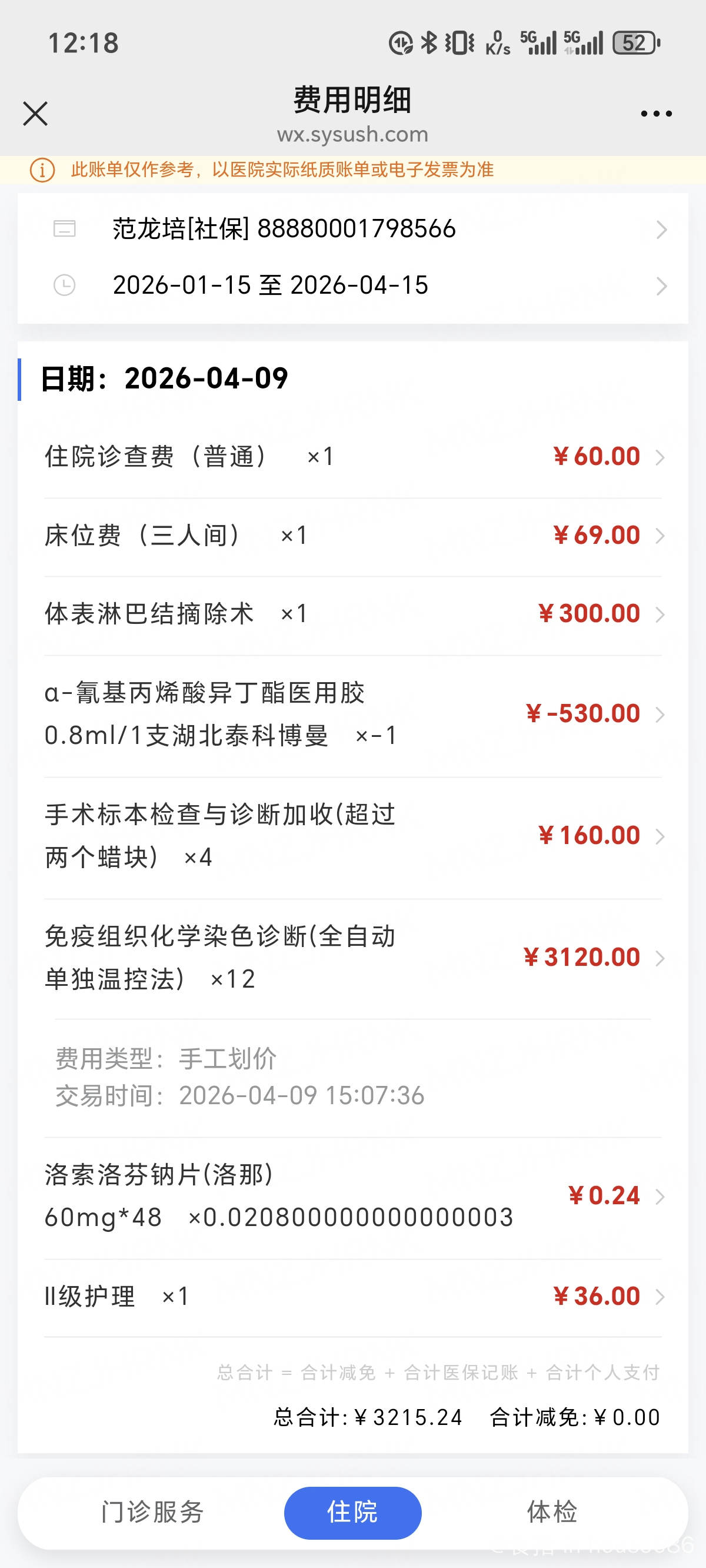Screen dimensions: 706x1568
Task: Open the 体表淋巴结摘除术 charge item
Action: pos(353,614)
